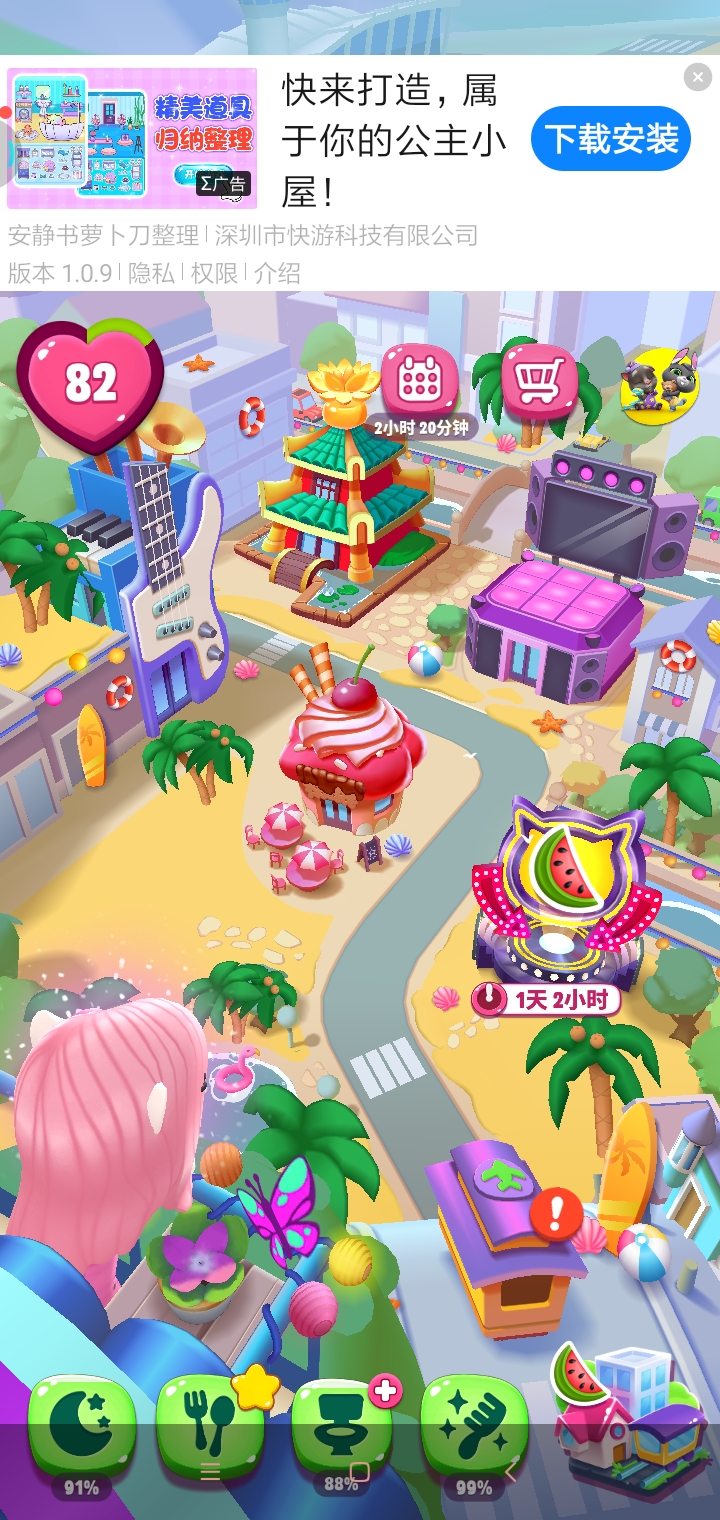Screen dimensions: 720x1520
Task: Open the 隐私 privacy link
Action: tap(152, 273)
